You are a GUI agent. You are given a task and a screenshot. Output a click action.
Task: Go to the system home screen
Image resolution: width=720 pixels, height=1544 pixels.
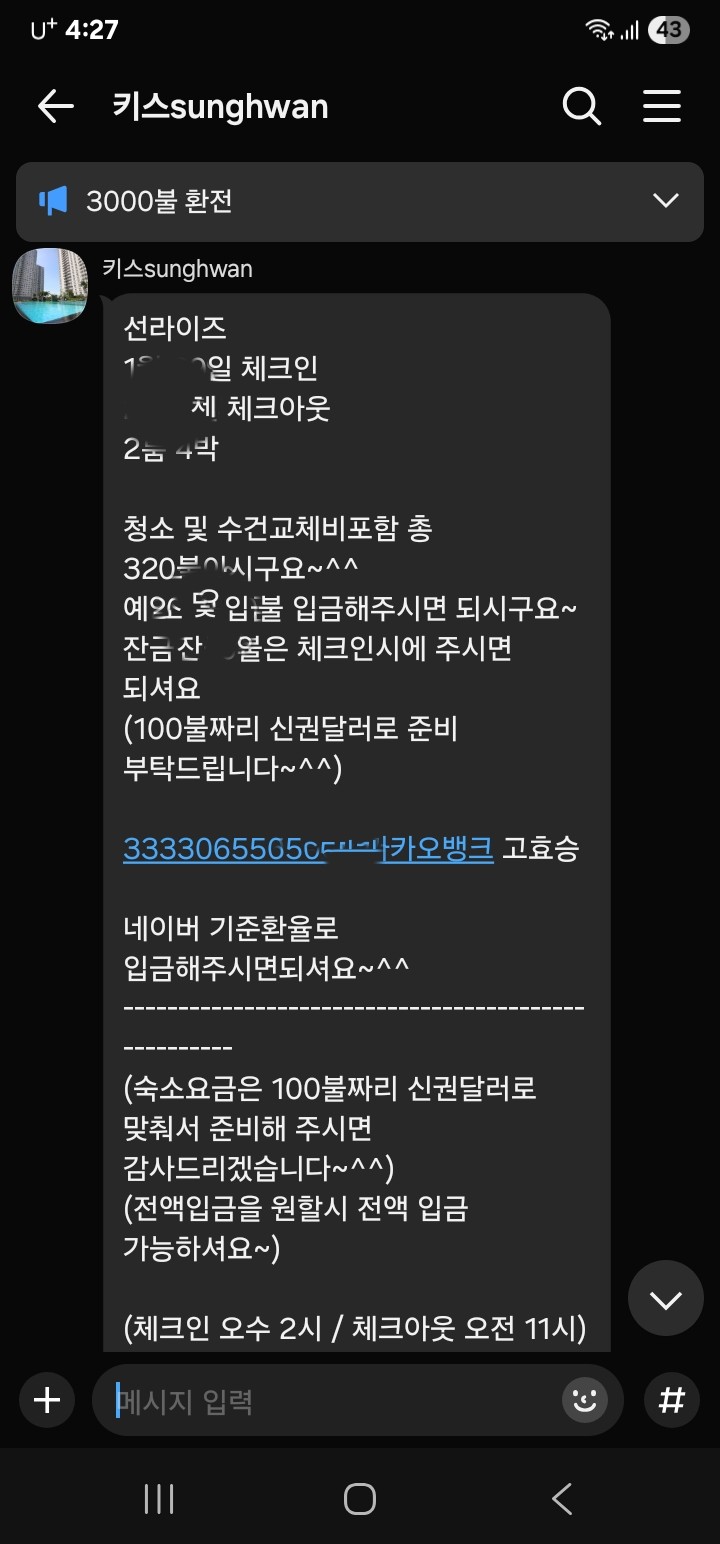coord(360,1499)
